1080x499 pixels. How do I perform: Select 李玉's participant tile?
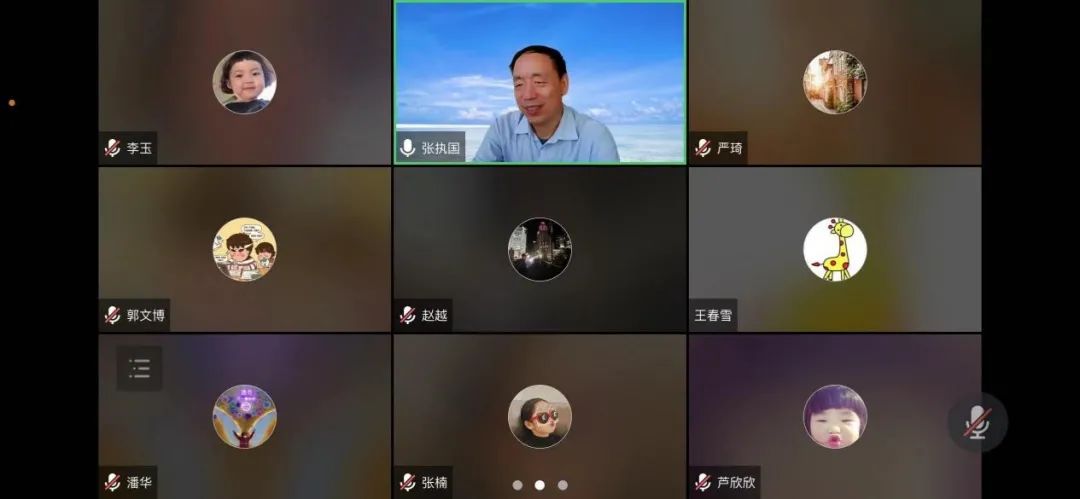pos(244,82)
